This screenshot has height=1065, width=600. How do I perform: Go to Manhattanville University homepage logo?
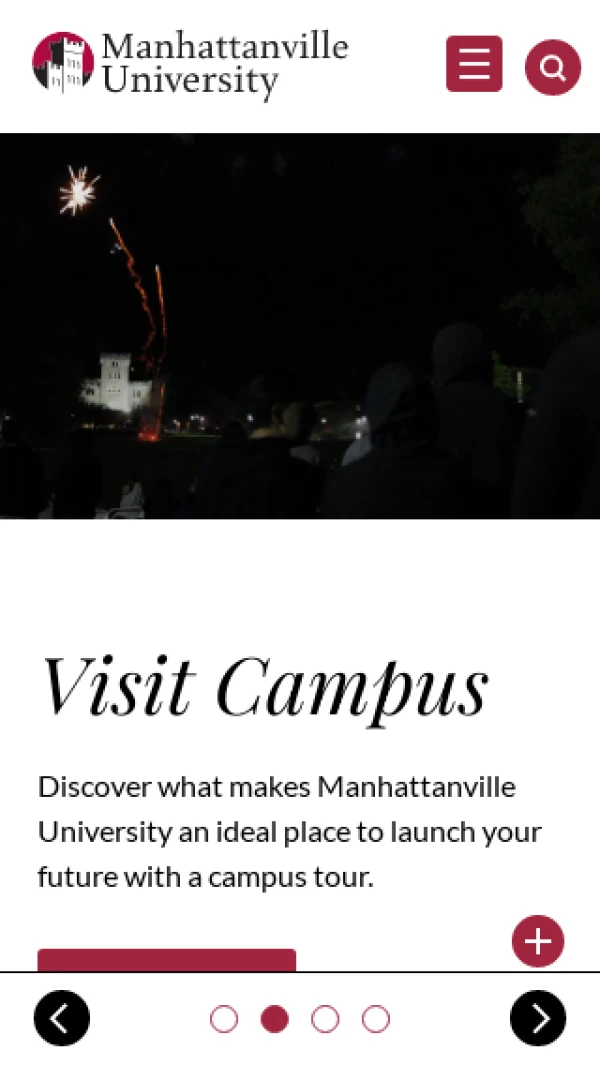click(x=190, y=64)
